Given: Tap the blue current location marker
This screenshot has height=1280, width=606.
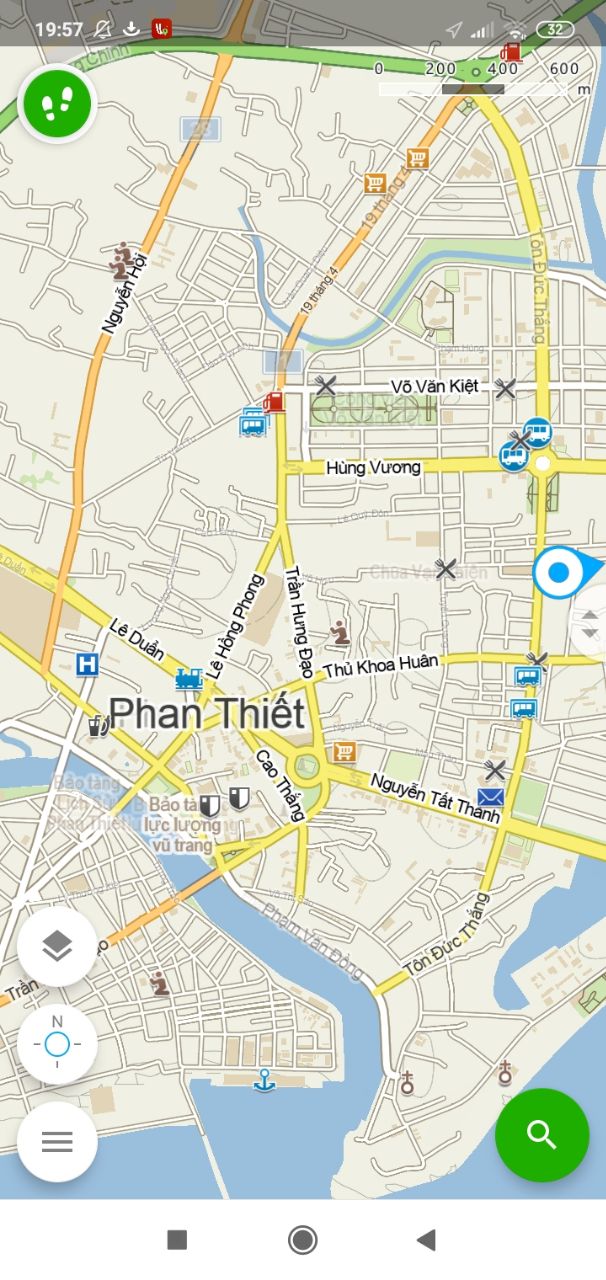Looking at the screenshot, I should coord(557,573).
